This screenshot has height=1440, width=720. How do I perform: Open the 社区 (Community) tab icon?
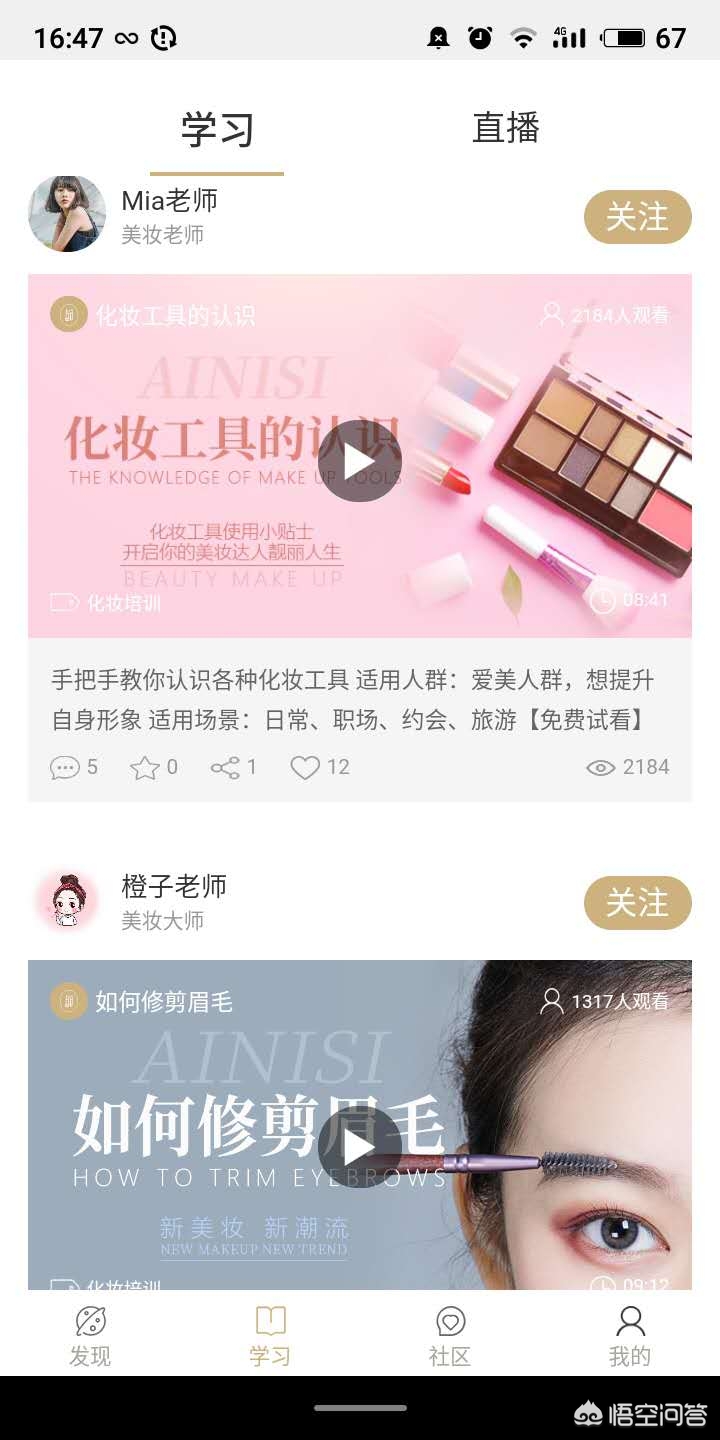(449, 1322)
